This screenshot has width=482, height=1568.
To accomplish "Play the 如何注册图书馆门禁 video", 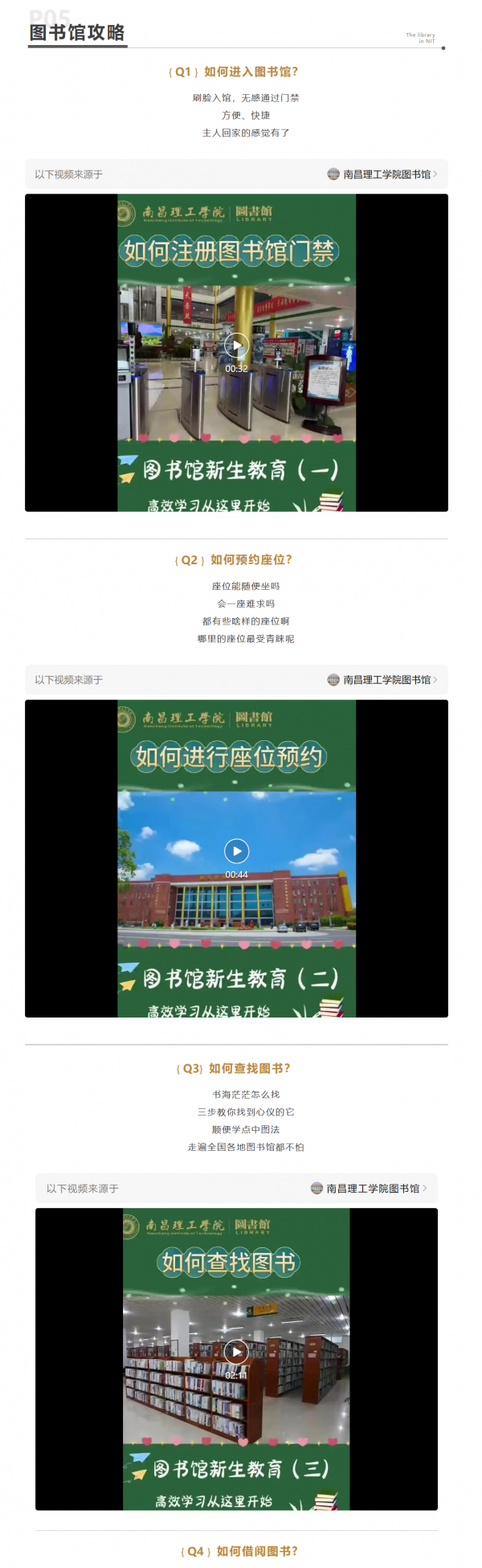I will tap(236, 345).
